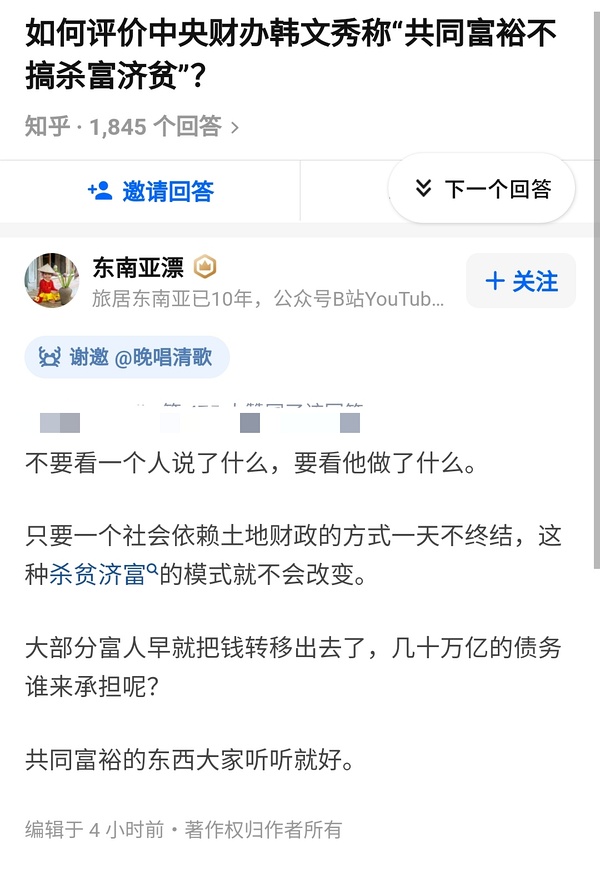Open the question title 共同富裕不搞杀富济贫
The width and height of the screenshot is (600, 873).
[x=290, y=55]
